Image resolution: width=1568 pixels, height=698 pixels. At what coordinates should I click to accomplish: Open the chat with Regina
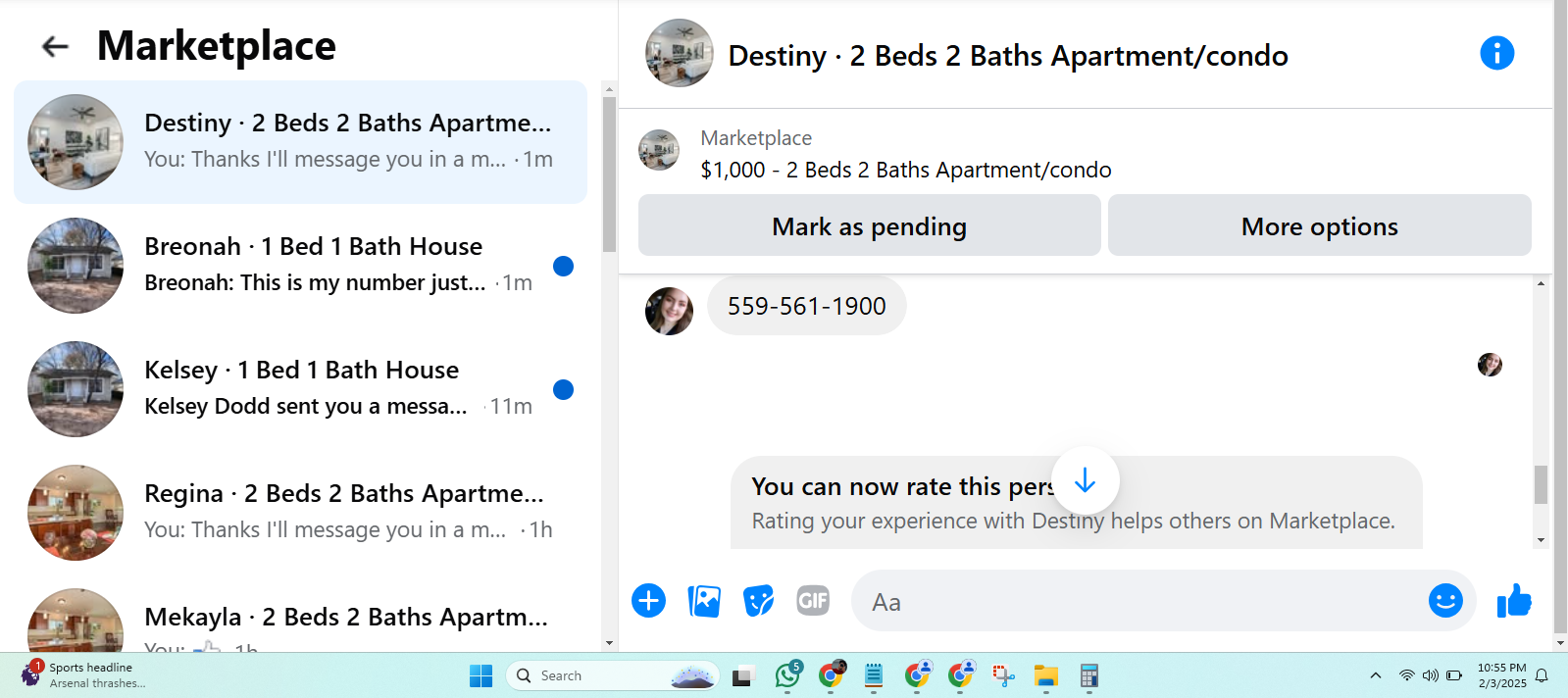pyautogui.click(x=300, y=513)
